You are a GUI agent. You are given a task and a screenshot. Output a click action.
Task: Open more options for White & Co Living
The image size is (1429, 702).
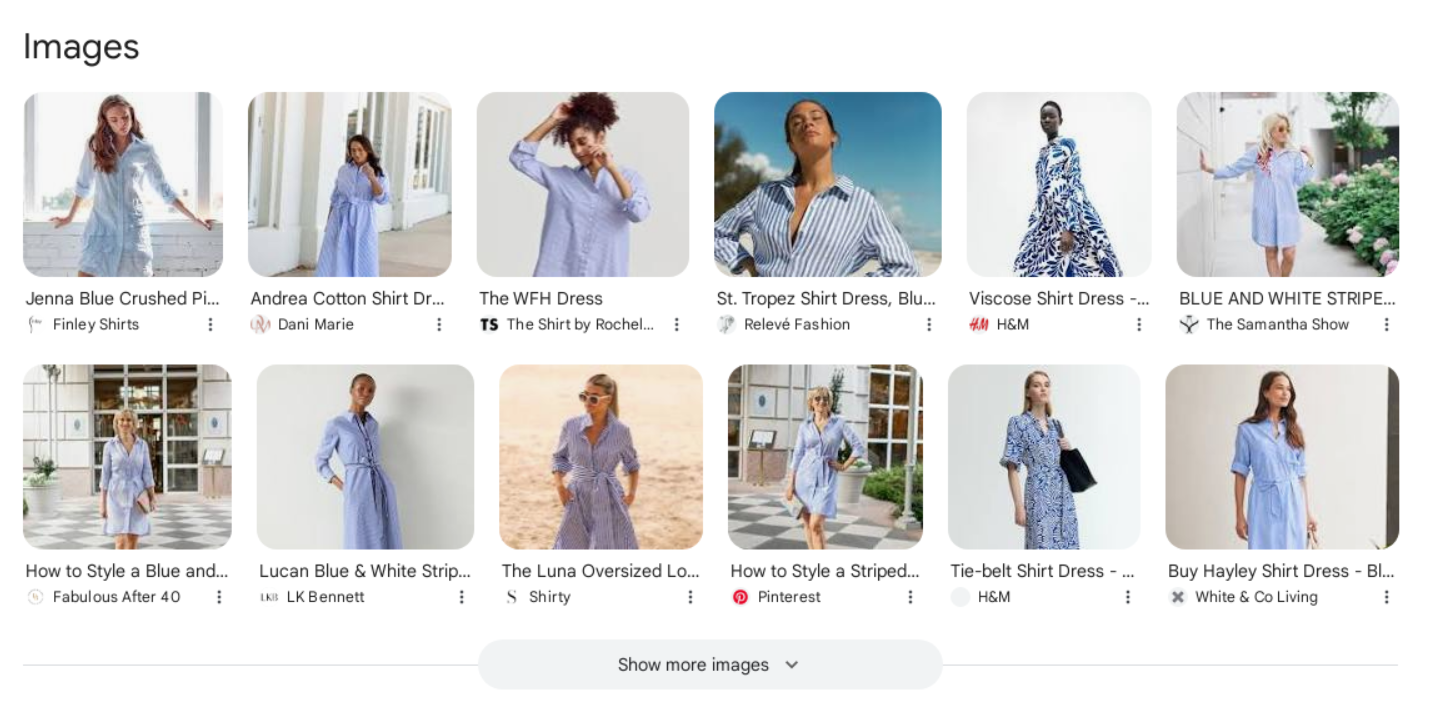(1386, 597)
